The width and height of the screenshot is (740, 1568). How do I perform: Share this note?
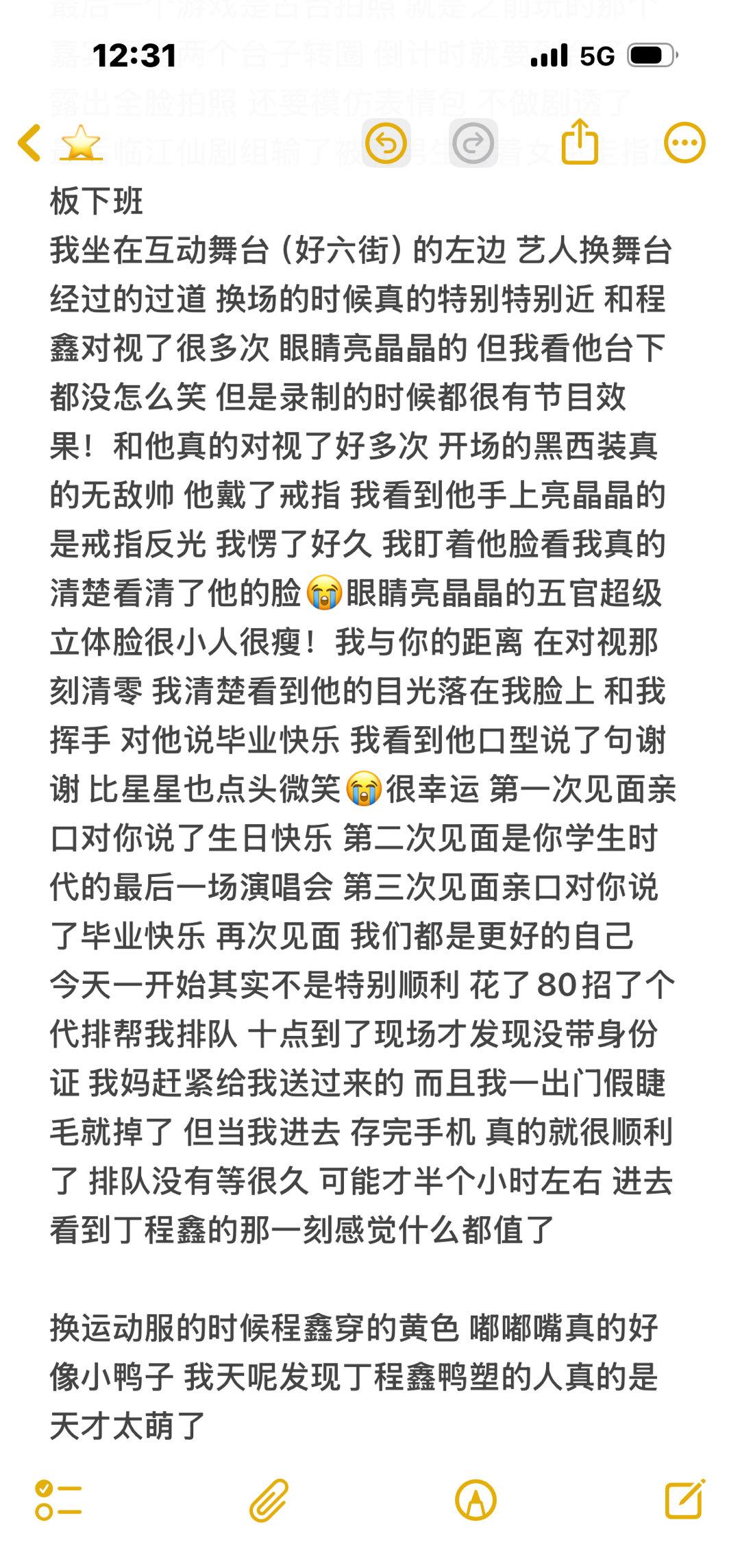pos(580,141)
